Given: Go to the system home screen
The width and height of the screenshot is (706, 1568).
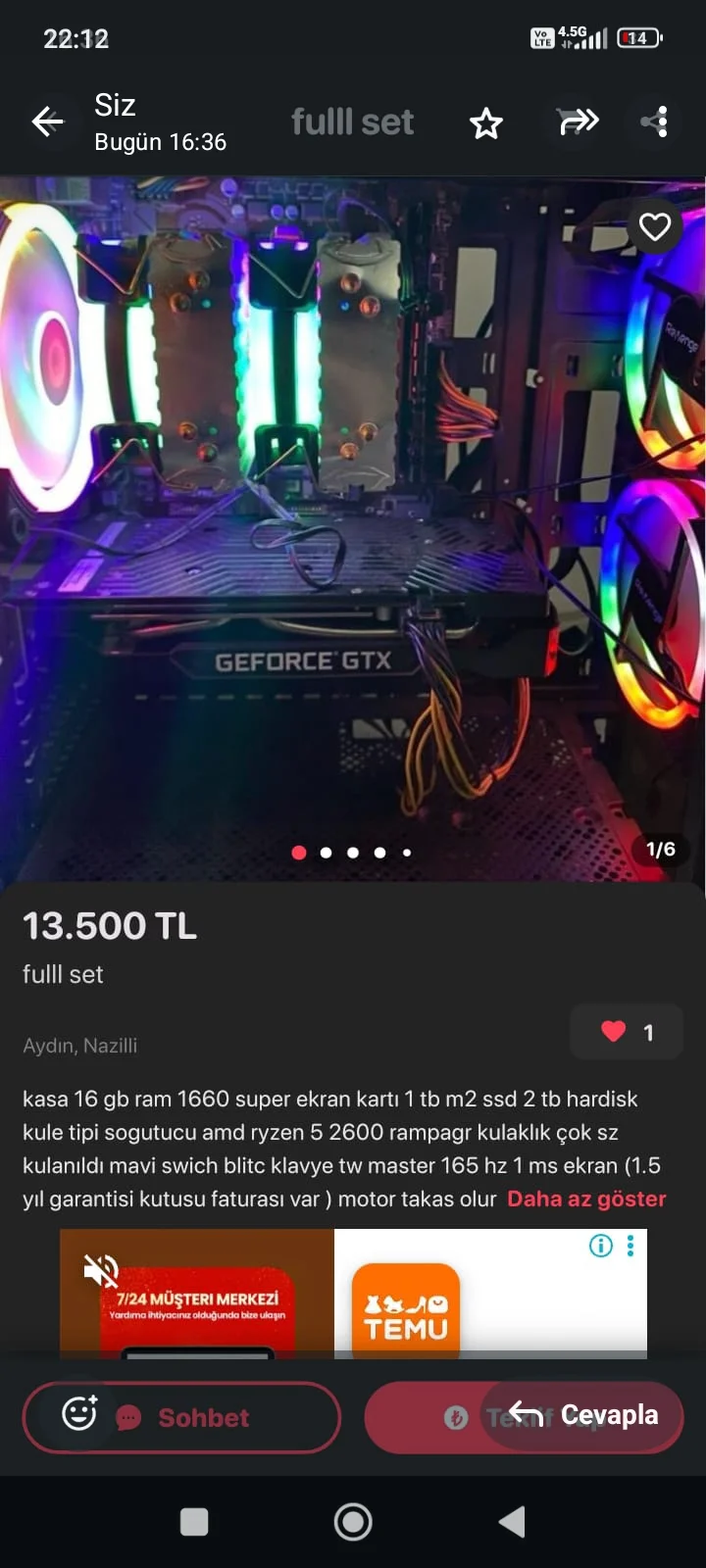Looking at the screenshot, I should [x=353, y=1522].
